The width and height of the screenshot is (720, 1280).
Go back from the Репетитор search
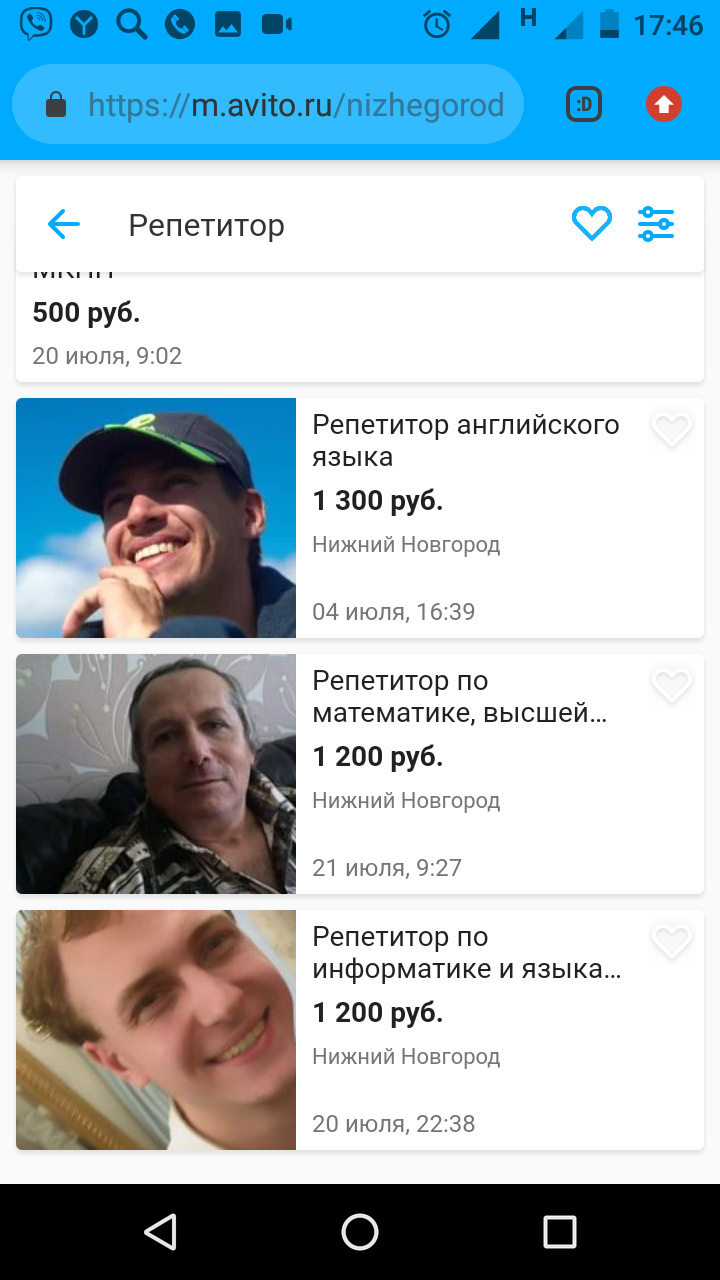64,225
